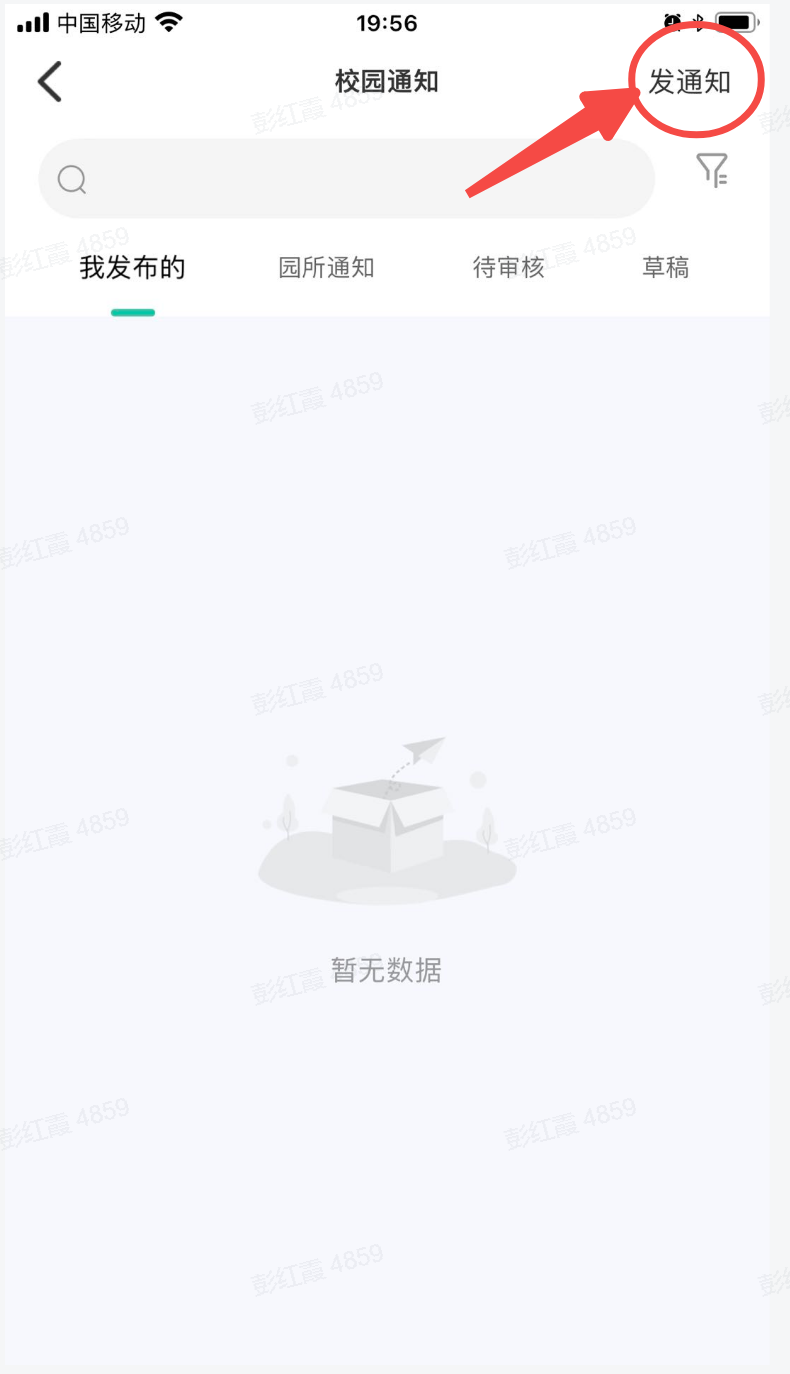
Task: Switch to the 园所通知 tab
Action: point(326,268)
